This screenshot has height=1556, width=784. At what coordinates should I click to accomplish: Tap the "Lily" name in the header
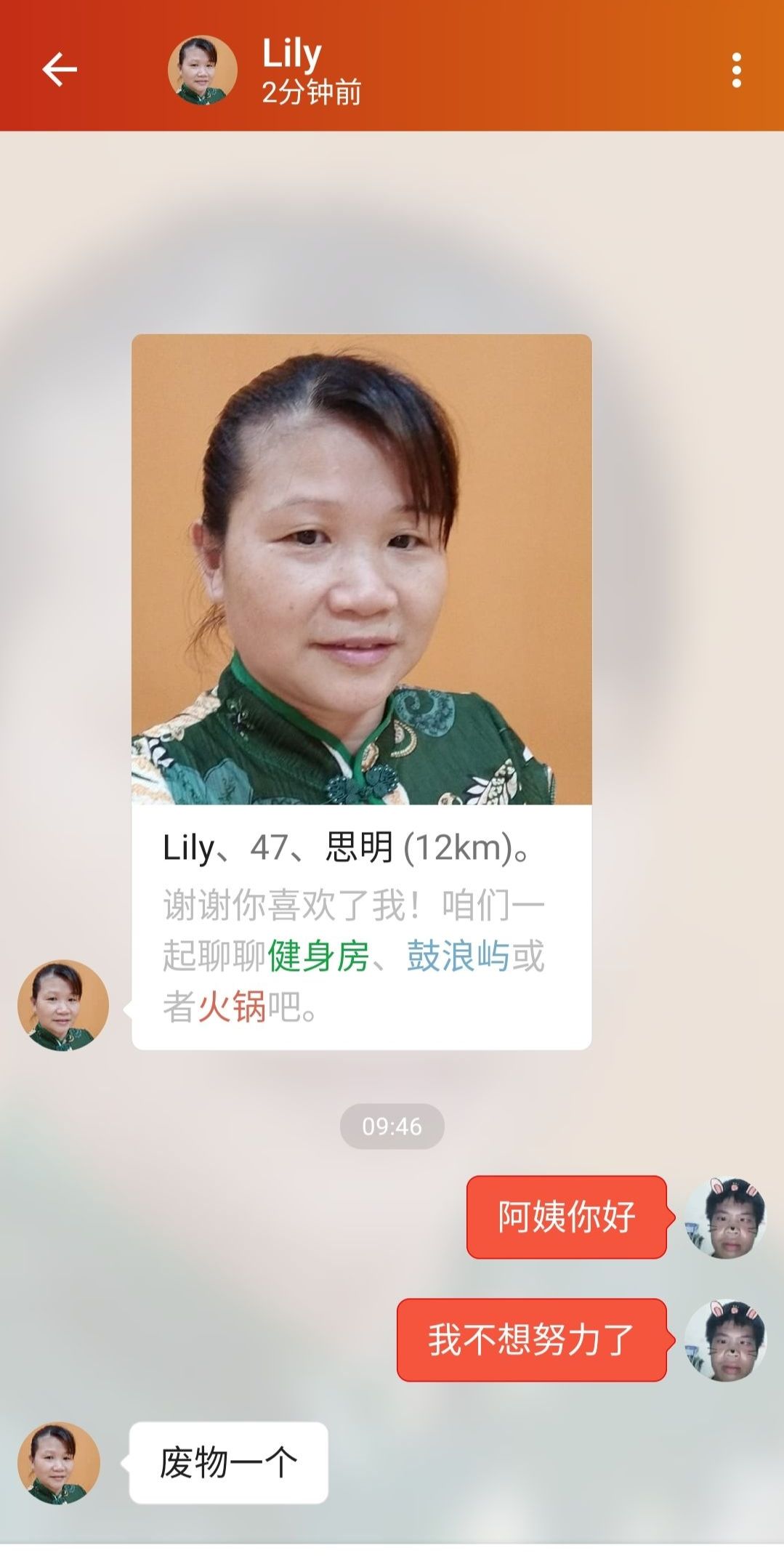[290, 53]
